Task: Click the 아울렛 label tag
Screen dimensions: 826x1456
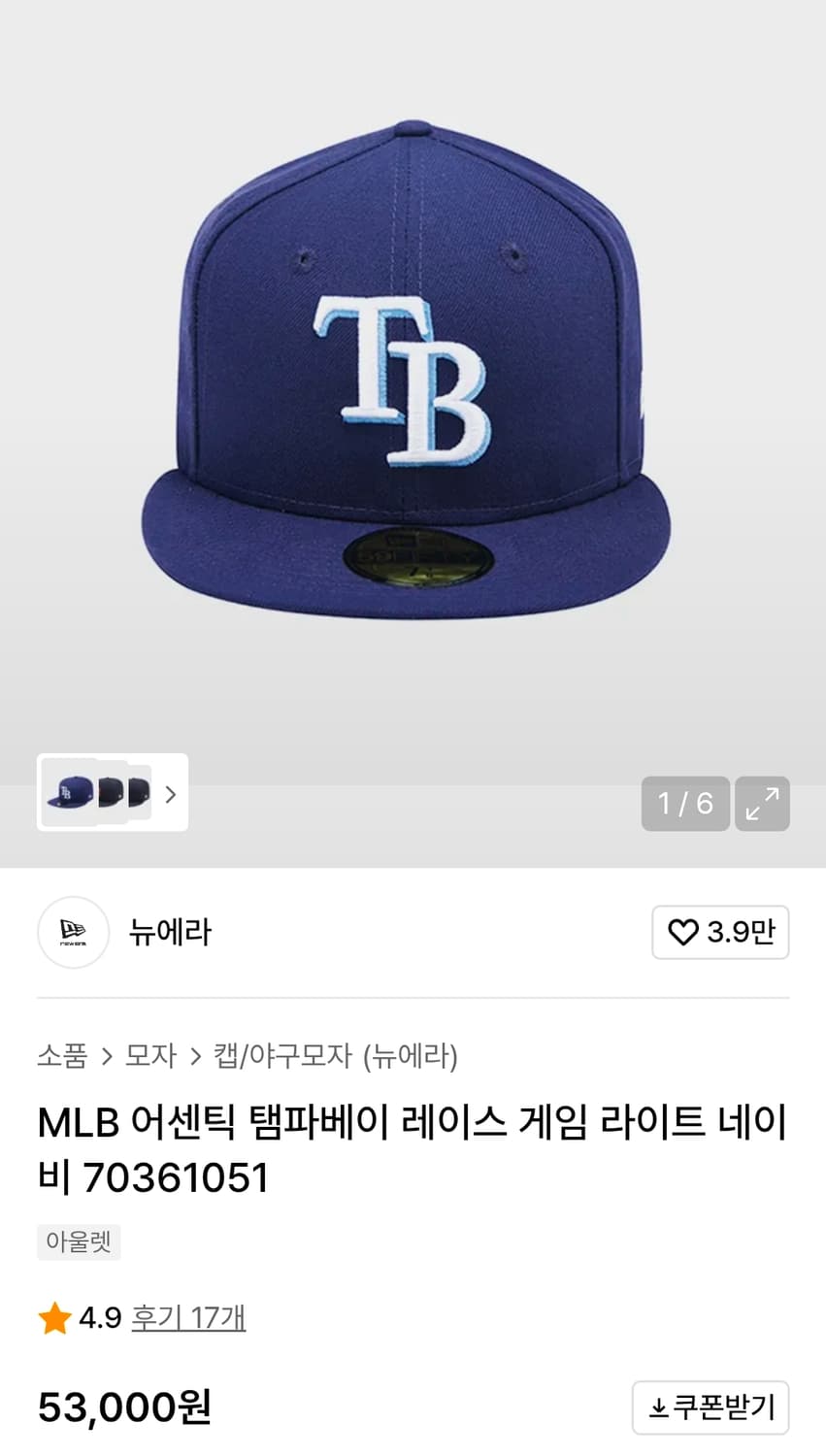Action: point(79,1241)
